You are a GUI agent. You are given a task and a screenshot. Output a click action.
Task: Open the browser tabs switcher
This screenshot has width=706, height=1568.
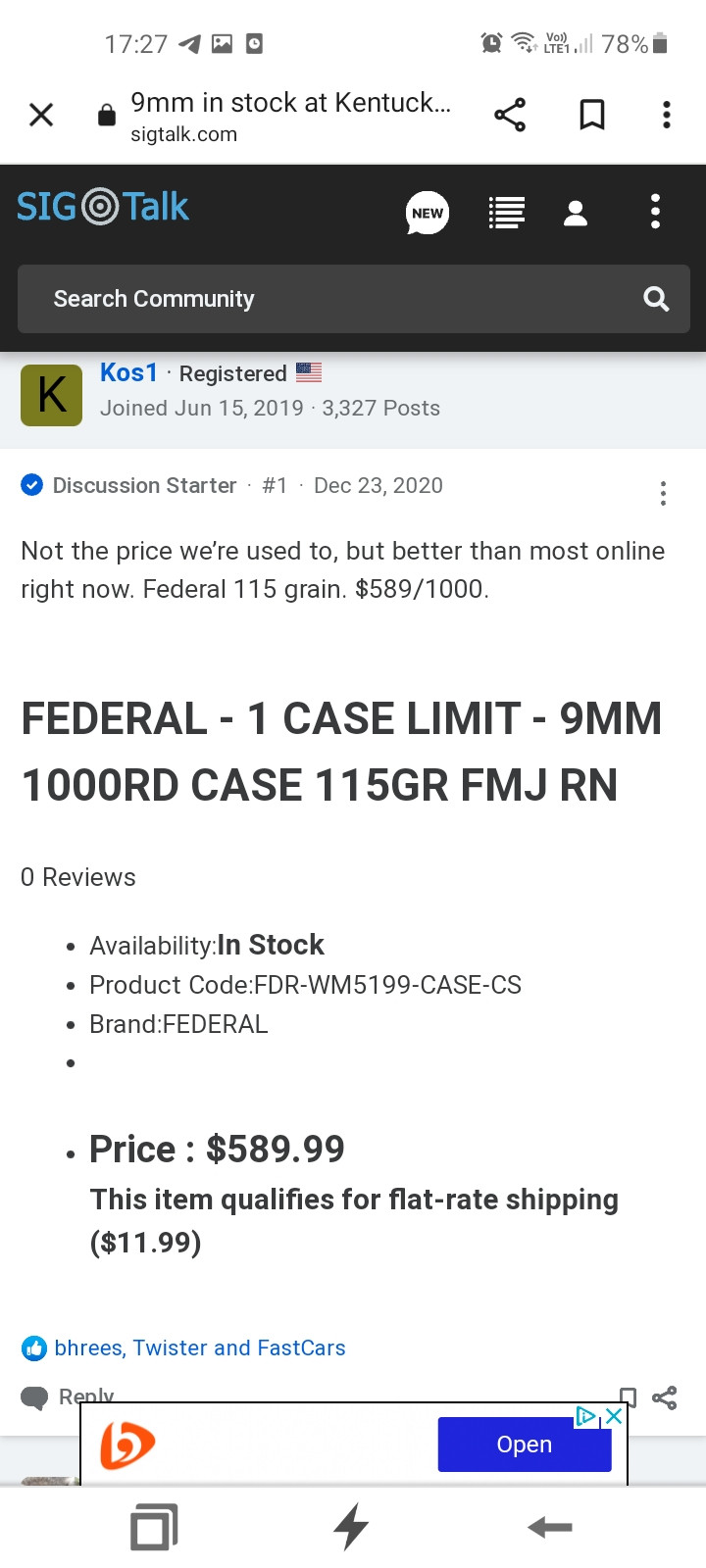[x=154, y=1527]
